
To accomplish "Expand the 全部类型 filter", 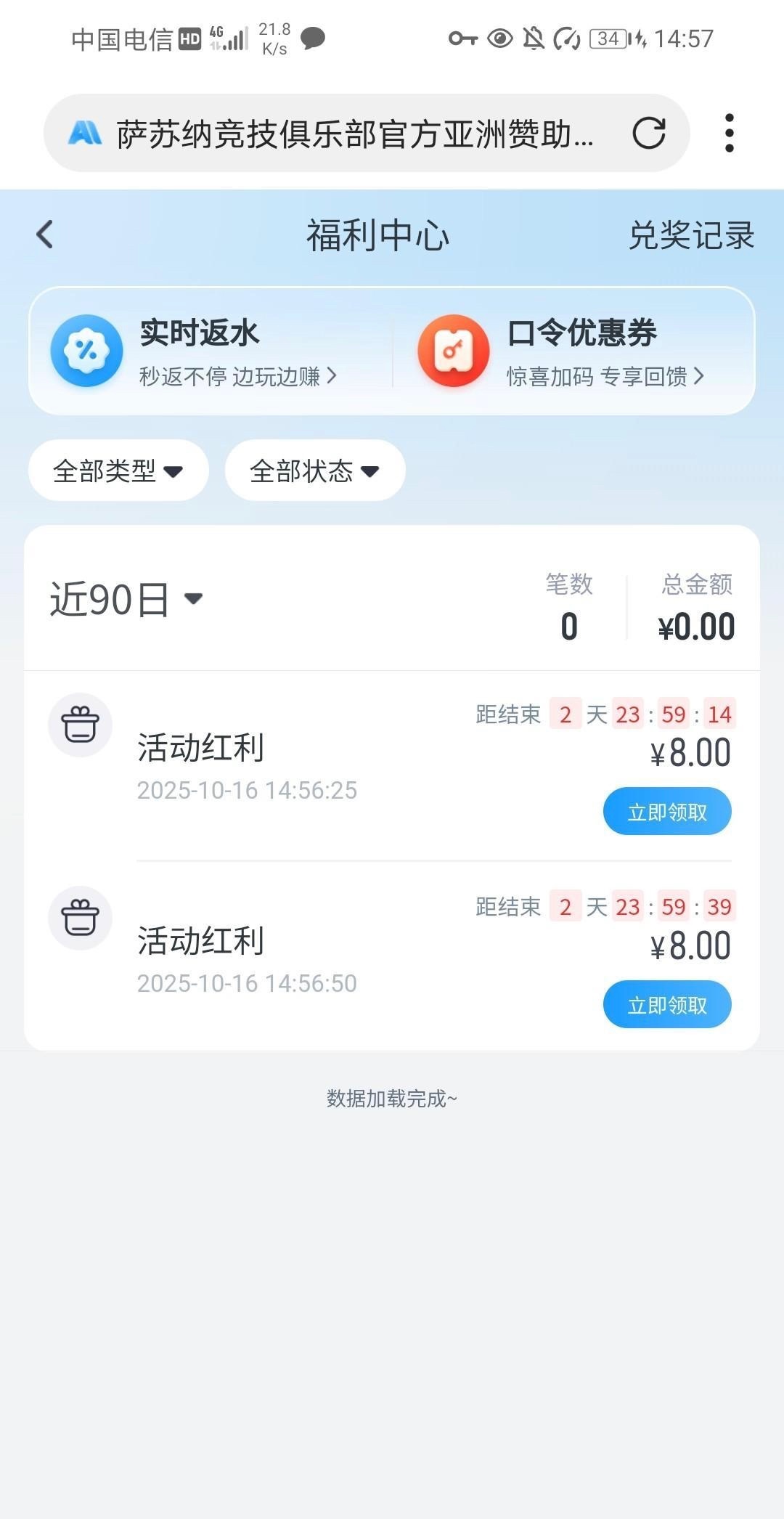I will point(118,471).
